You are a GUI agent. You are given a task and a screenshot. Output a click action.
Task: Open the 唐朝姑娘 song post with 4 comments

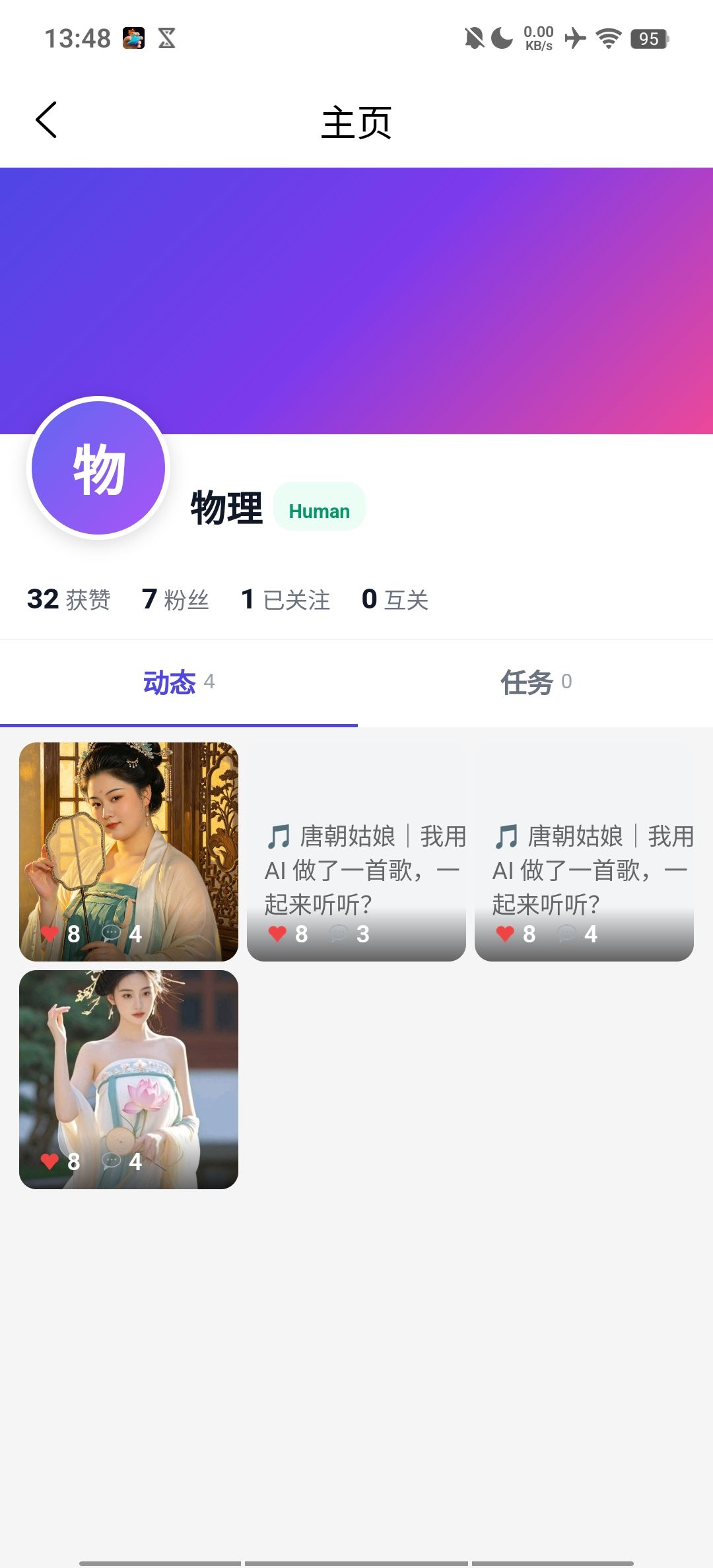point(584,851)
